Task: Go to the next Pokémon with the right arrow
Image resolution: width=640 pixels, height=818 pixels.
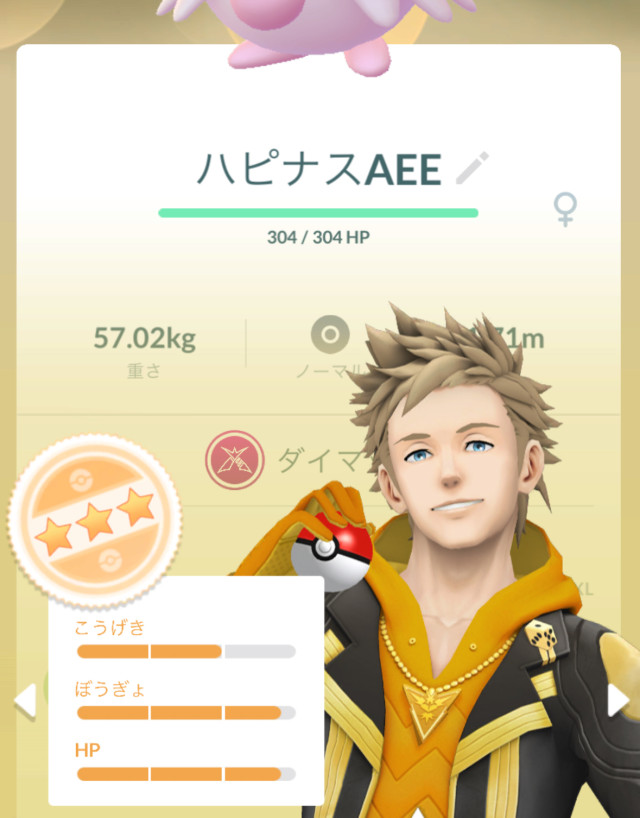Action: pos(617,699)
